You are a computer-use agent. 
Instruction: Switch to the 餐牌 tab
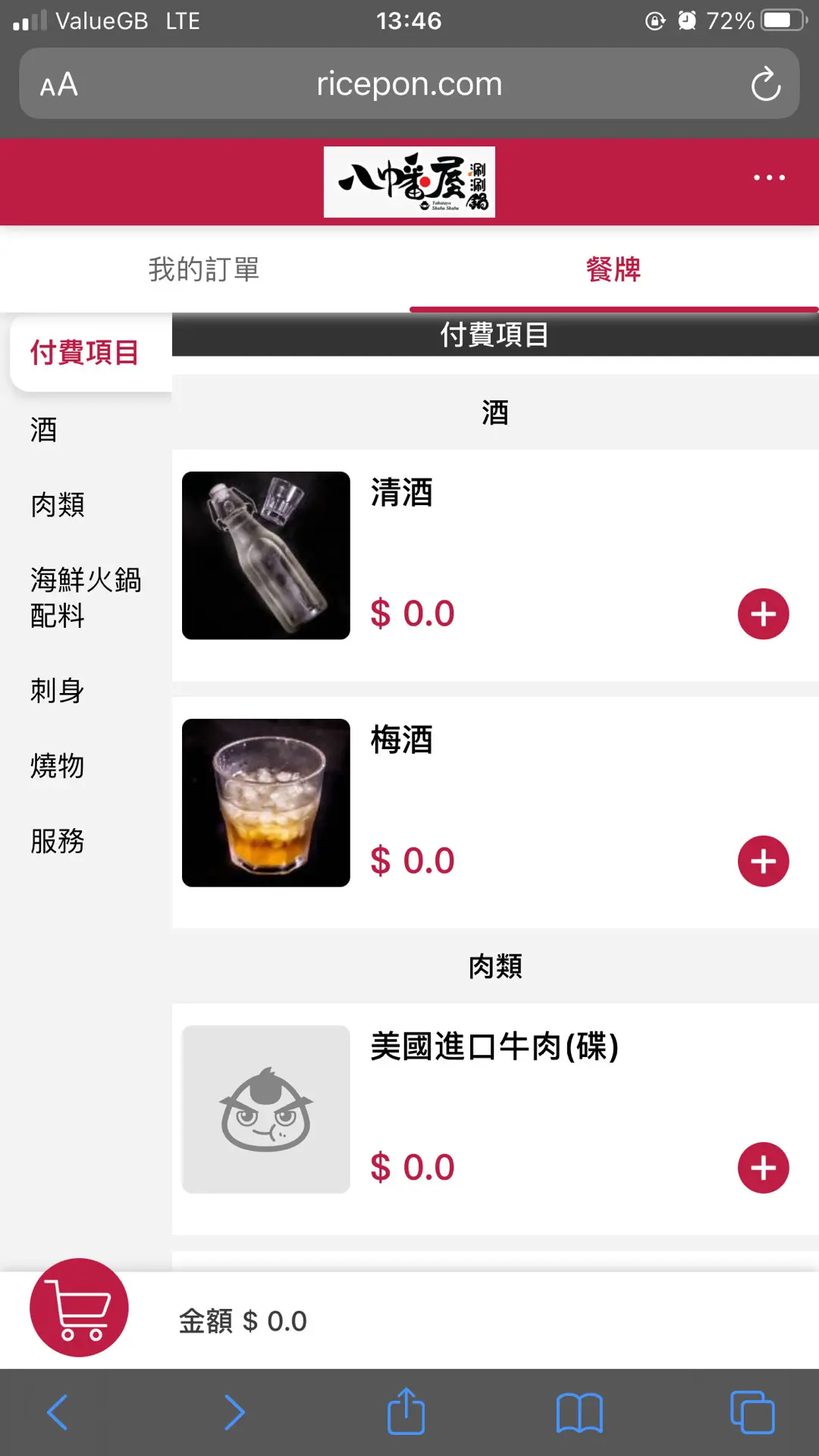coord(613,269)
